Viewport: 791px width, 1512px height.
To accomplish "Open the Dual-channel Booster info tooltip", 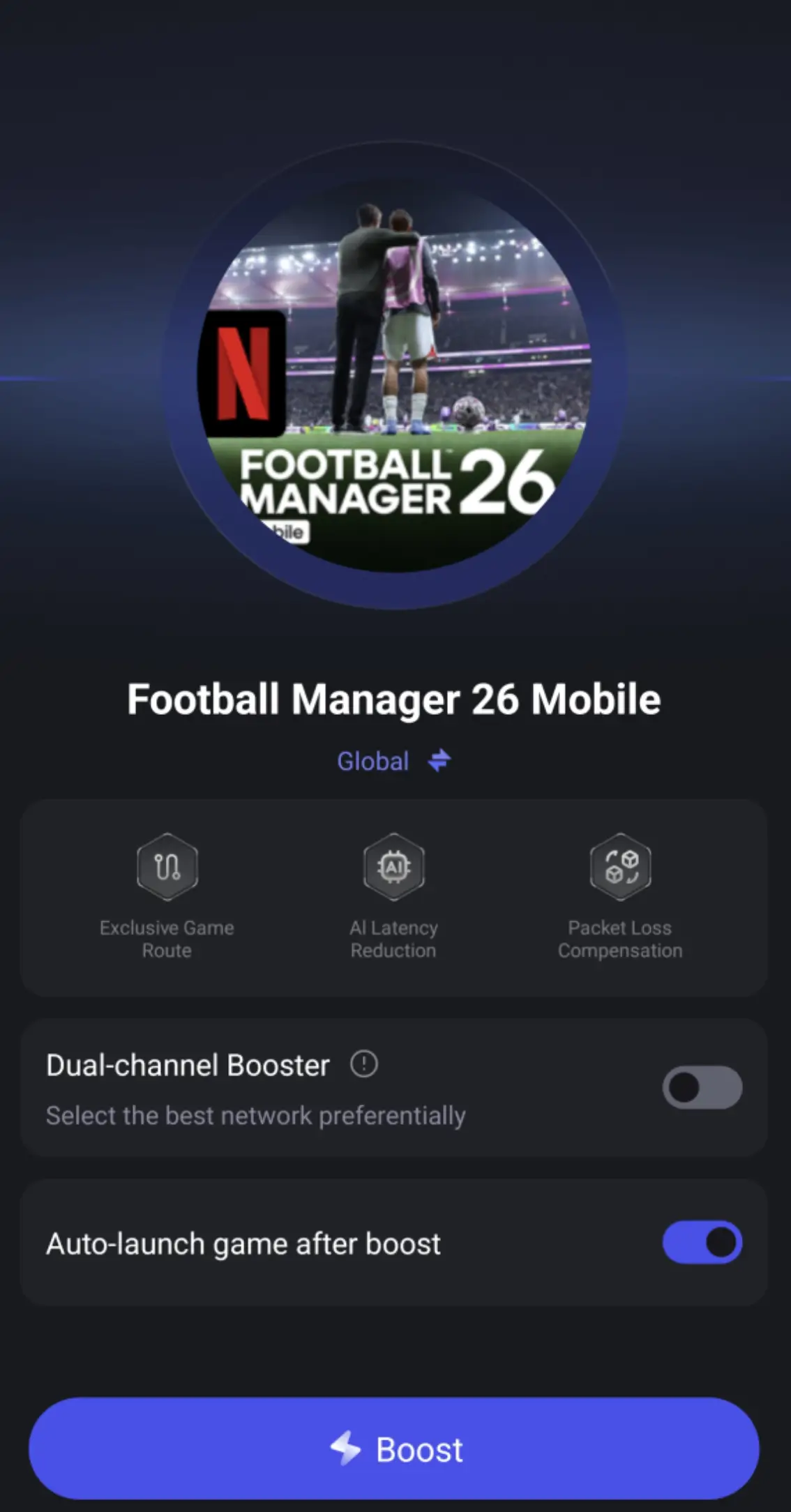I will [363, 1064].
